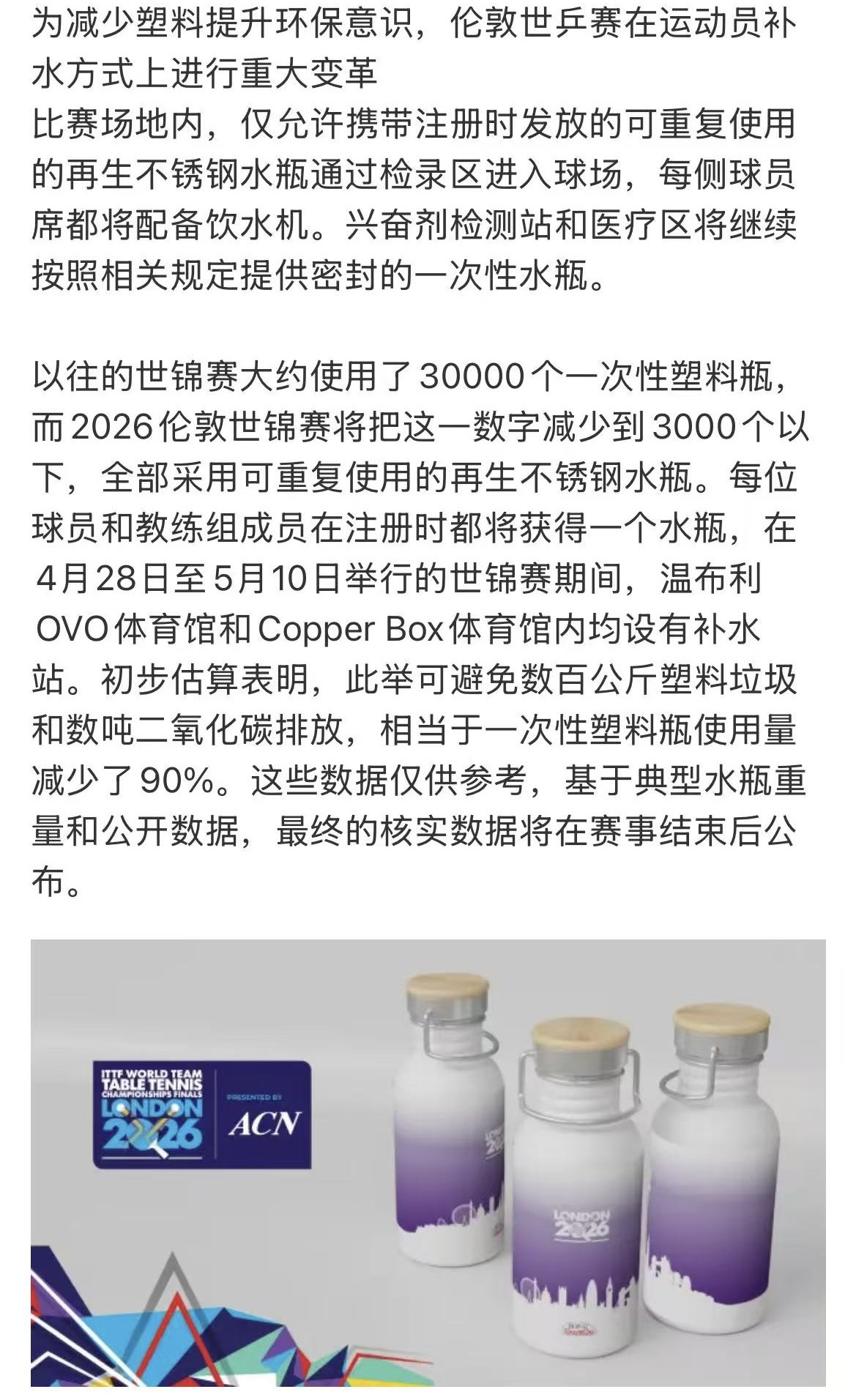Open the London 2026 water bottles image
856x1400 pixels.
[428, 1163]
